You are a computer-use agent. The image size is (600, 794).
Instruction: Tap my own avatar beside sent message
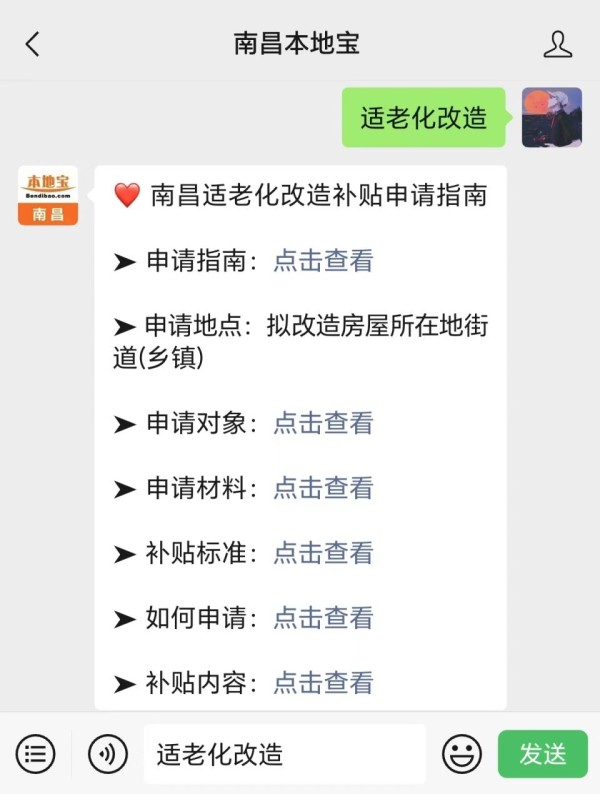(x=551, y=117)
